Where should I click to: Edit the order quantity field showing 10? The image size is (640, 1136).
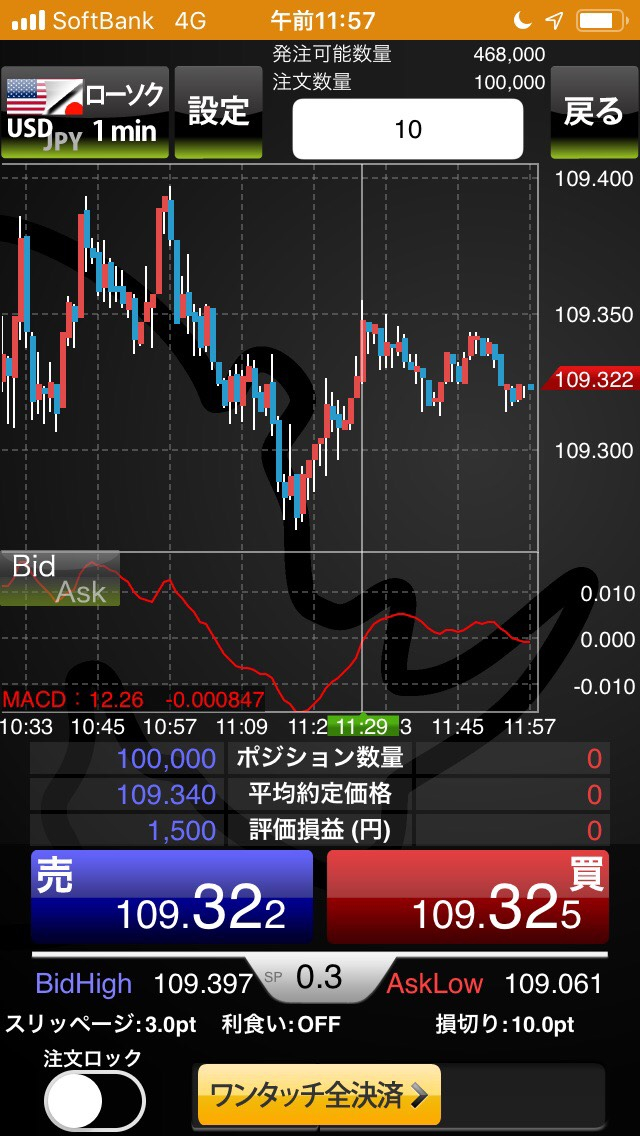pos(408,129)
